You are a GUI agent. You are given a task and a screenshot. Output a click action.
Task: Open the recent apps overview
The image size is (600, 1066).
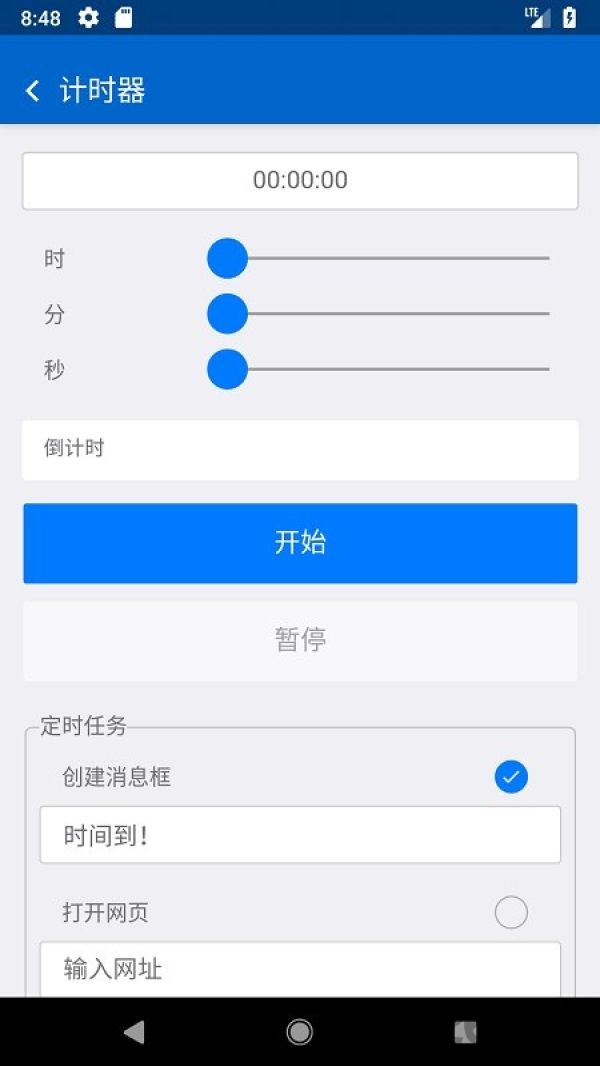[465, 1032]
